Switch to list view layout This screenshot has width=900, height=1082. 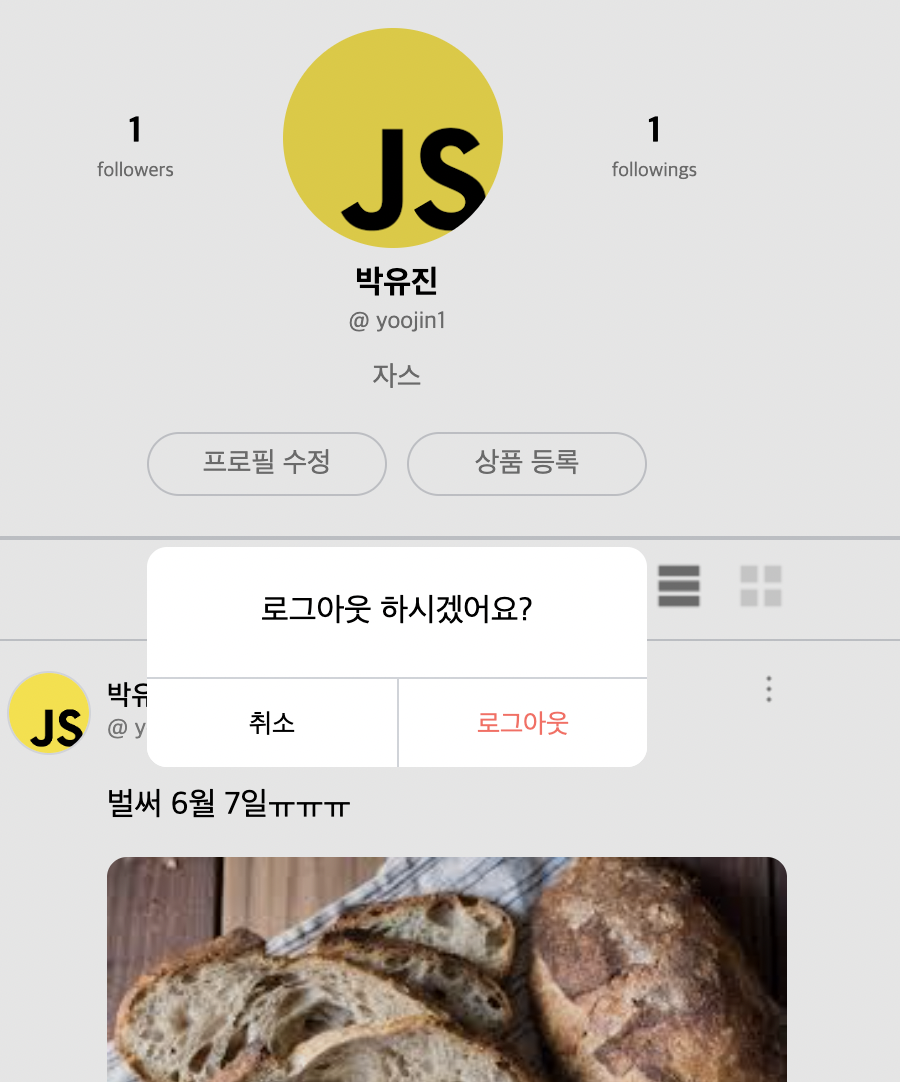click(679, 586)
